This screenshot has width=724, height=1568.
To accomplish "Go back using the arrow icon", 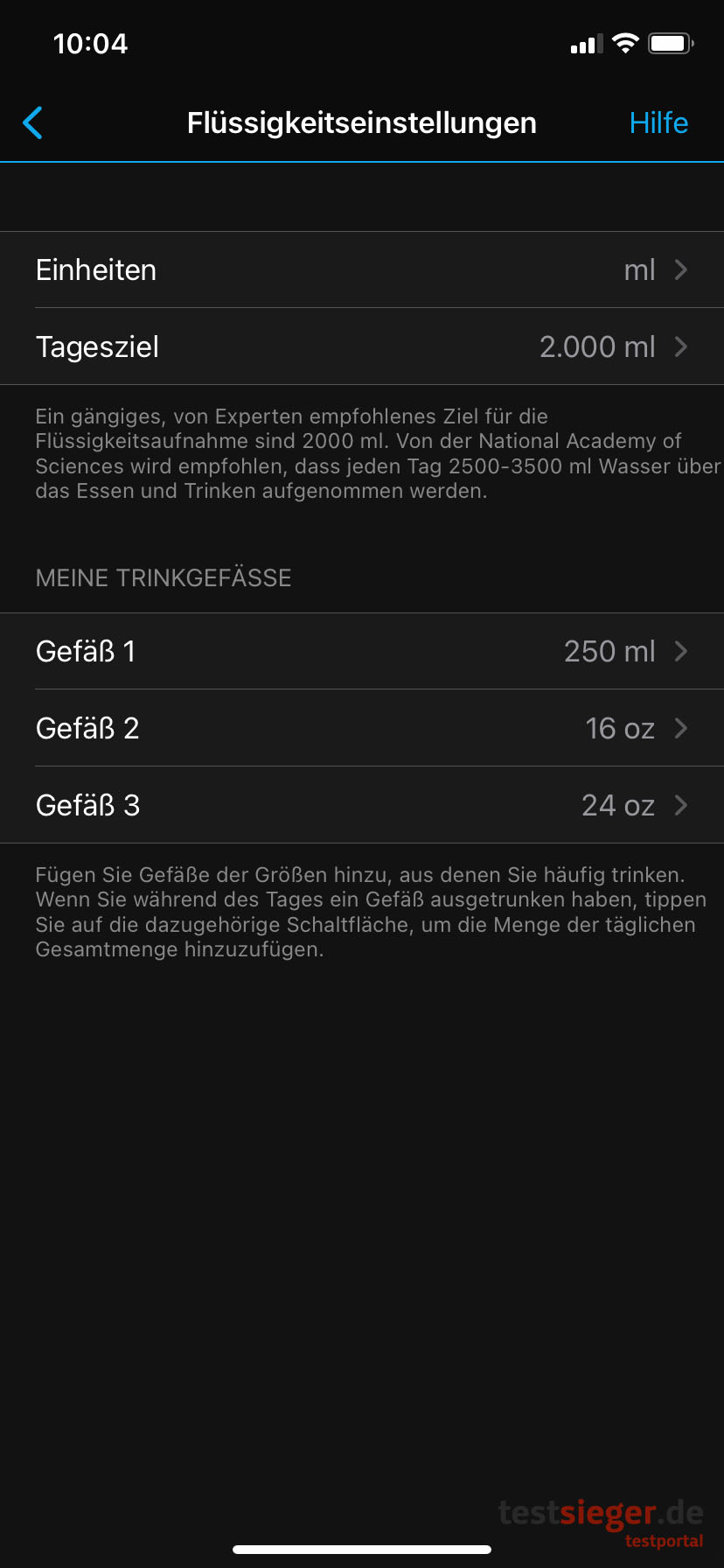I will 33,123.
